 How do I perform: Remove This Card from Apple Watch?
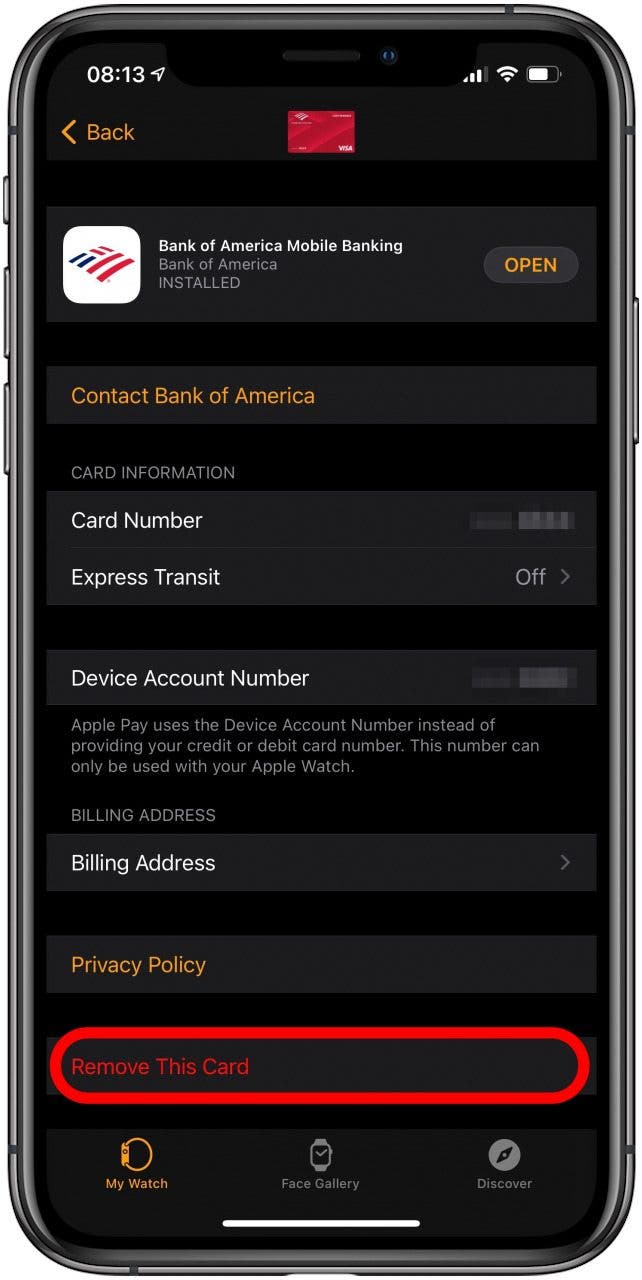point(321,1066)
